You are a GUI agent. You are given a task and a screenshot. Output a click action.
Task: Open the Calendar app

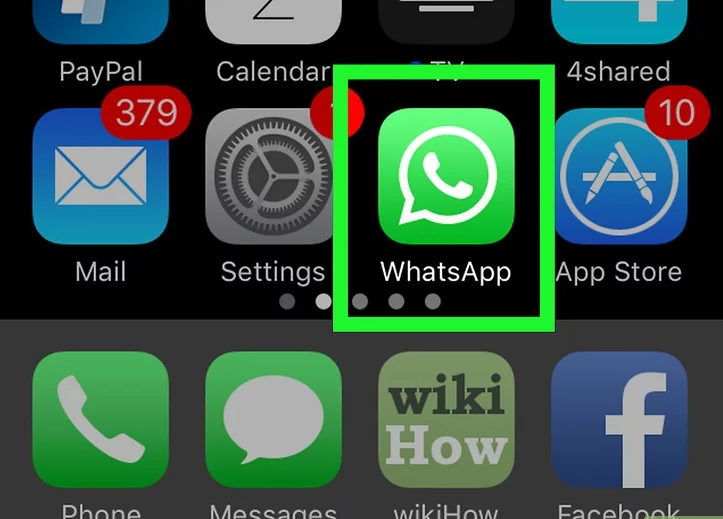click(272, 25)
